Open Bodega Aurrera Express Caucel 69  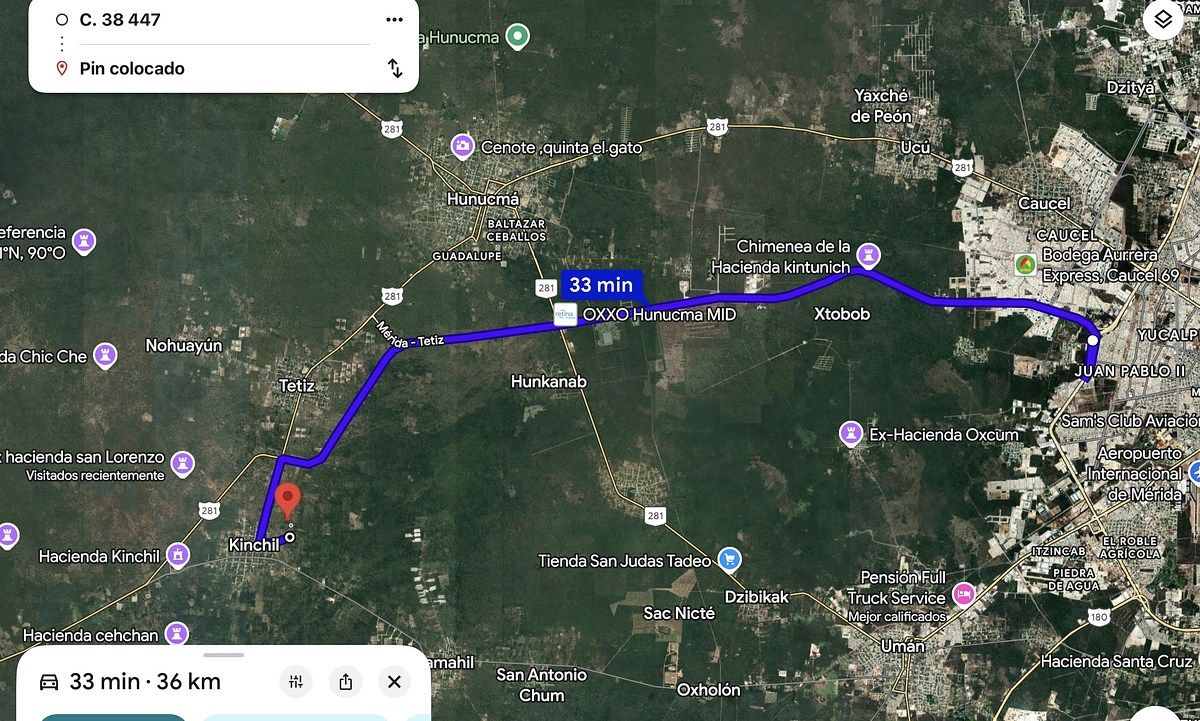(1024, 264)
